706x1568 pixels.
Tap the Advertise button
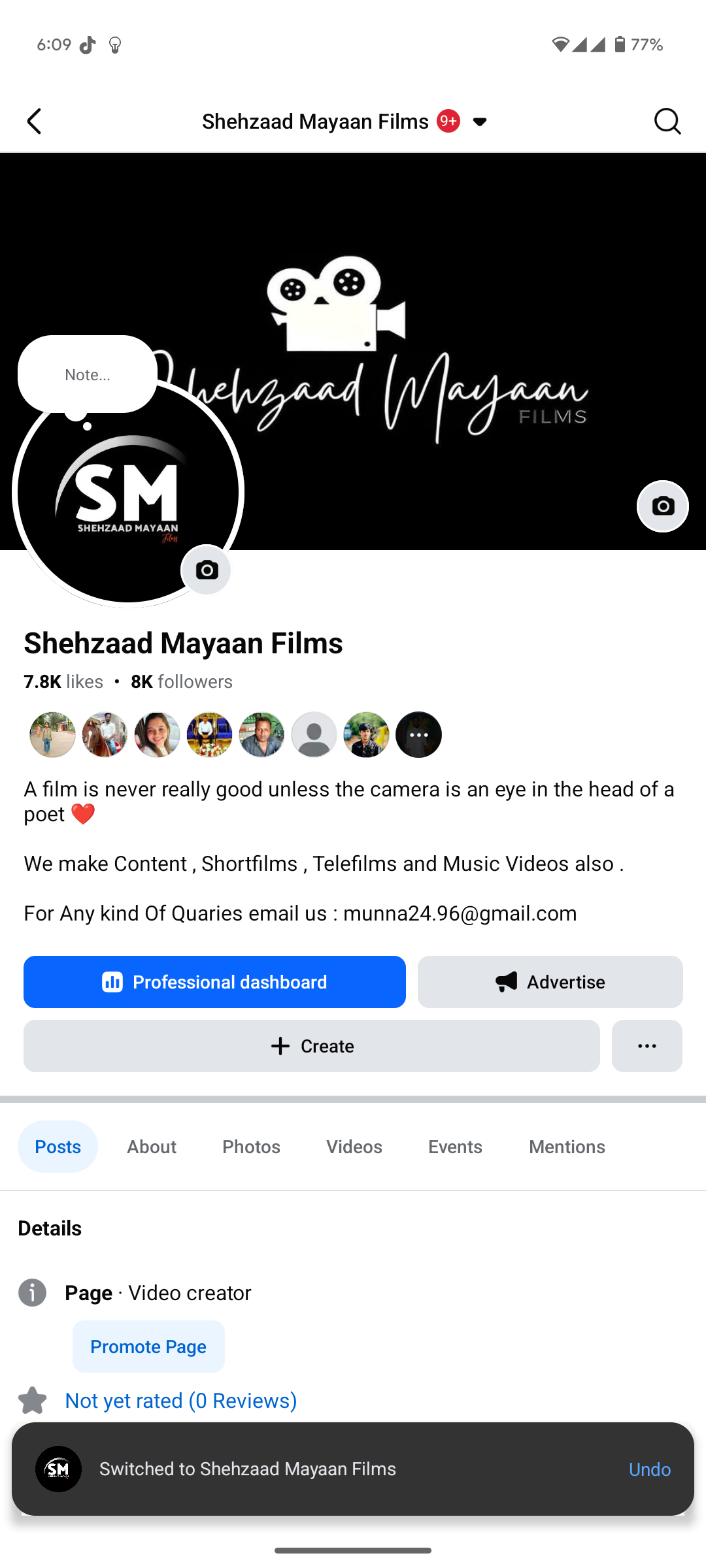(550, 982)
